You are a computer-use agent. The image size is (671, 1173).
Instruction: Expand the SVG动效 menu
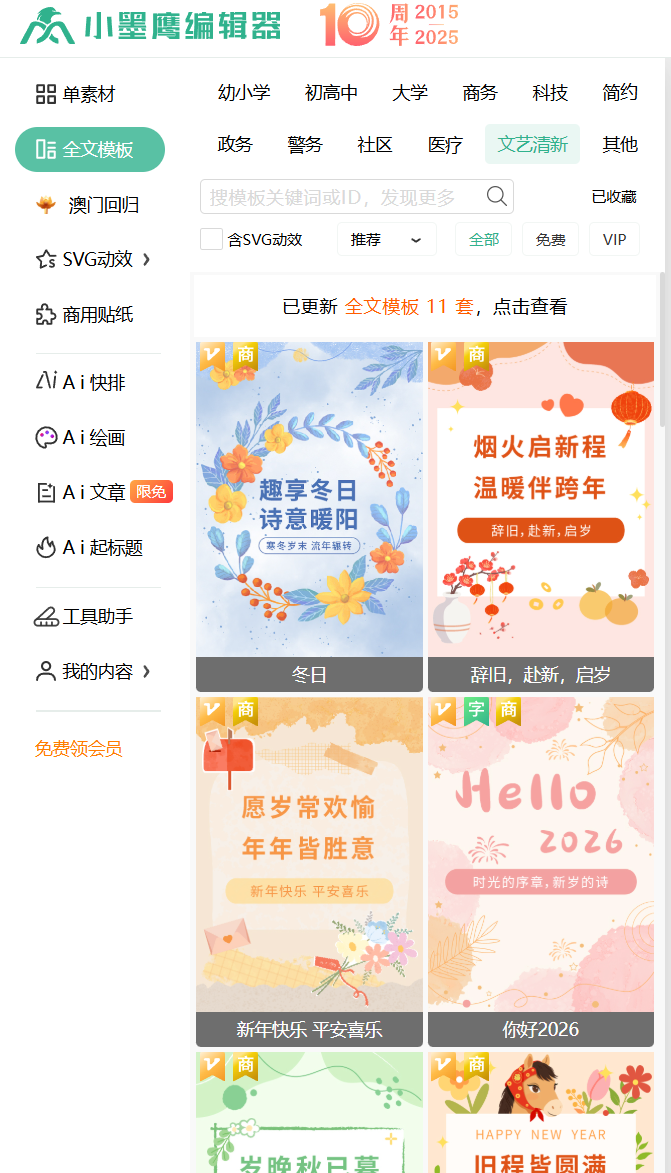pos(92,260)
